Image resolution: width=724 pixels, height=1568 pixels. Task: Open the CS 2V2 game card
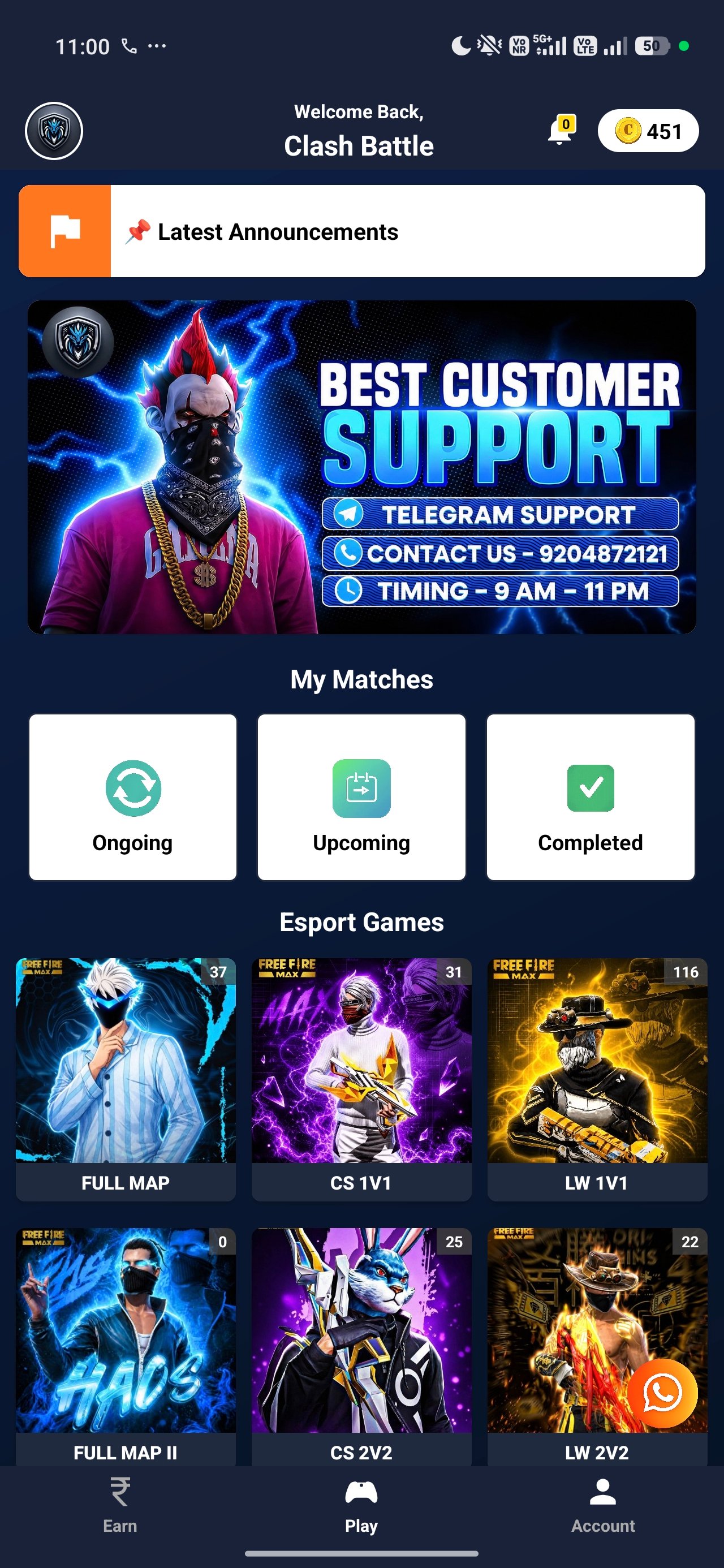pyautogui.click(x=361, y=1347)
